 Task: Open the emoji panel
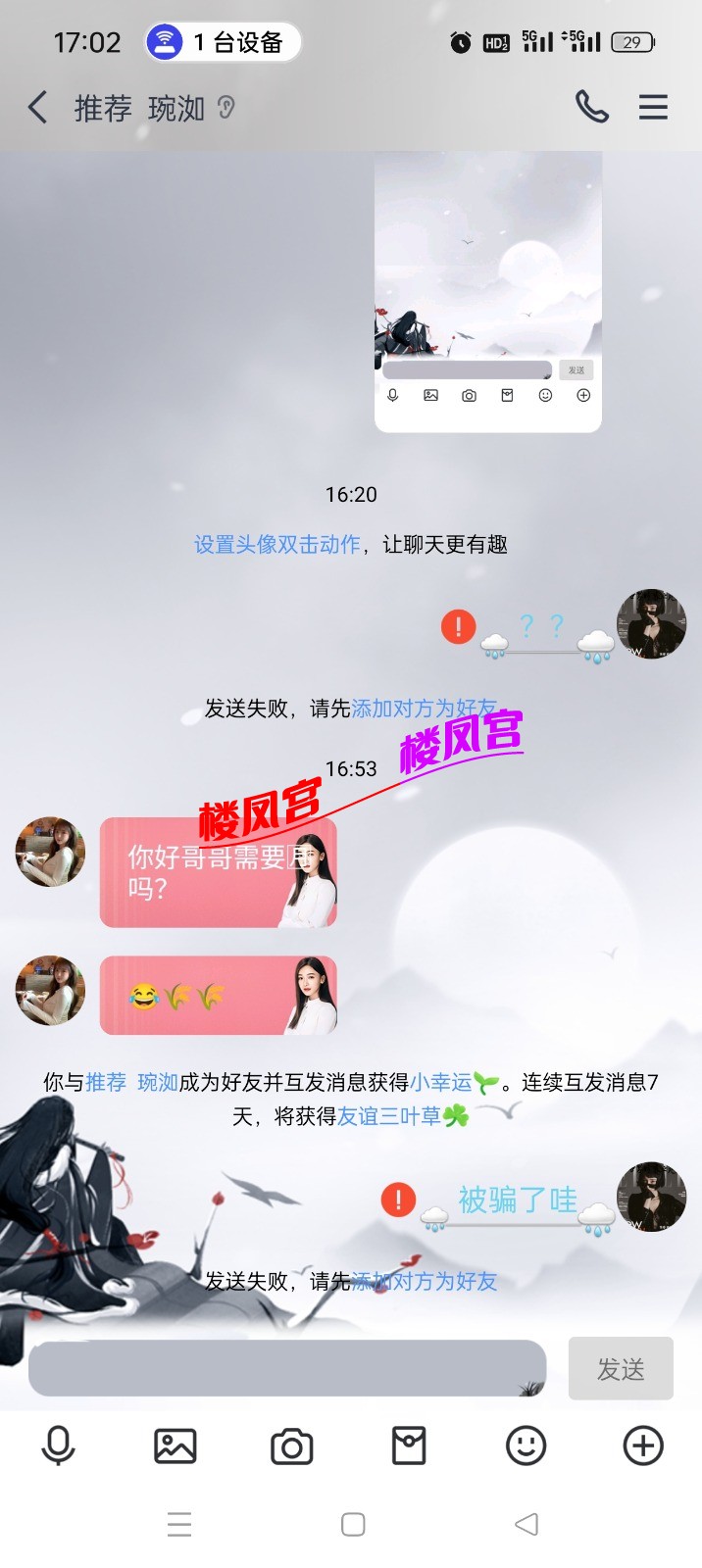pos(526,1445)
